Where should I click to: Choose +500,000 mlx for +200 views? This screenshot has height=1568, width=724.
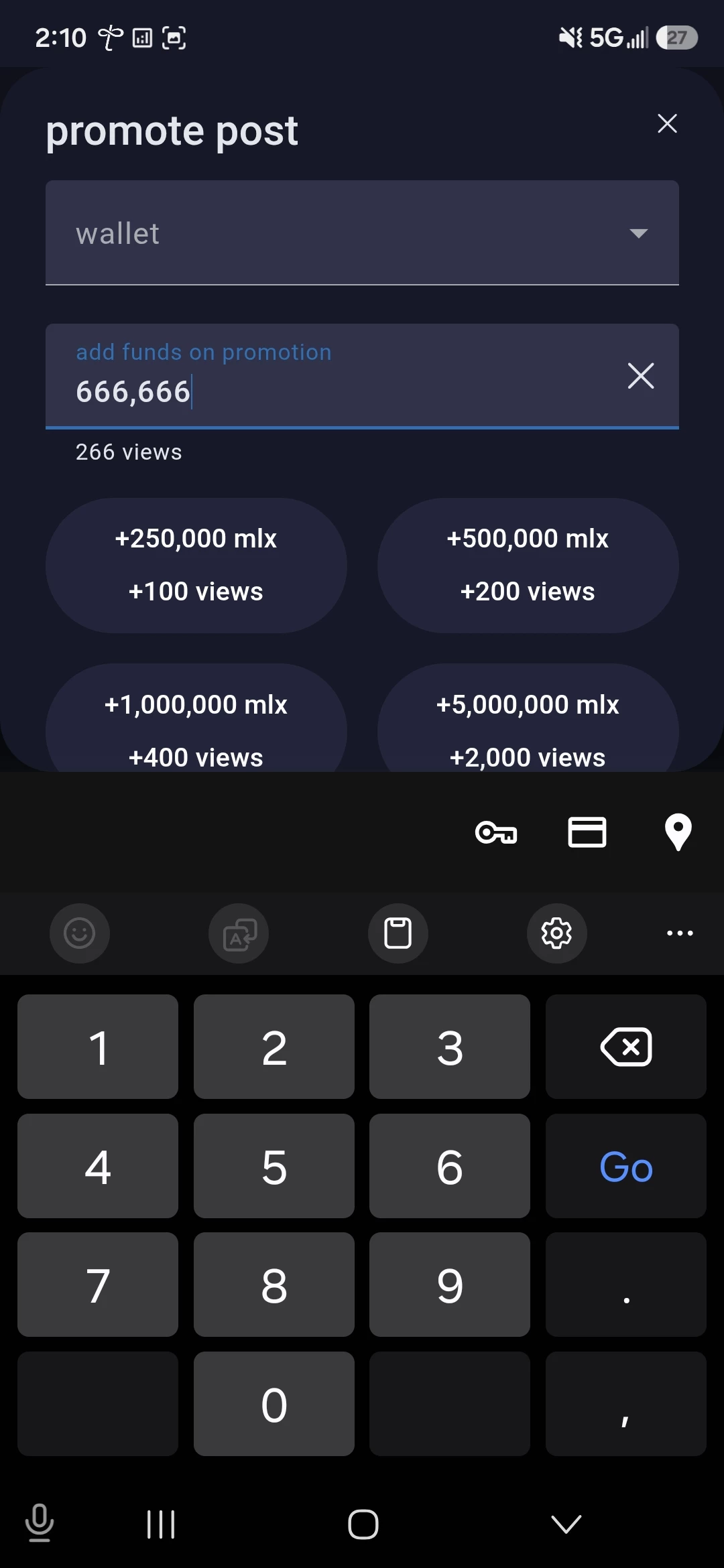click(x=528, y=565)
